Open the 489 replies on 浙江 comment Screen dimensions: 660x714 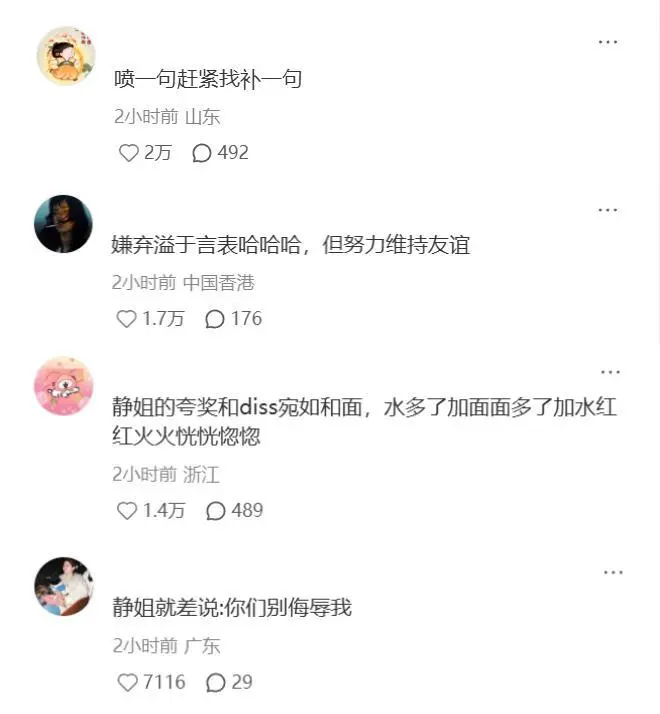(215, 510)
